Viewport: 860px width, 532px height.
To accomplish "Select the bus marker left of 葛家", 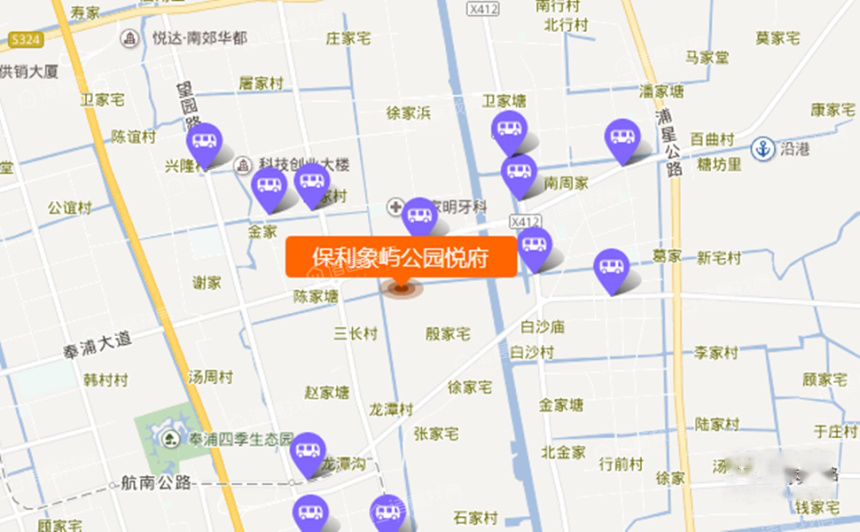I will tap(611, 268).
